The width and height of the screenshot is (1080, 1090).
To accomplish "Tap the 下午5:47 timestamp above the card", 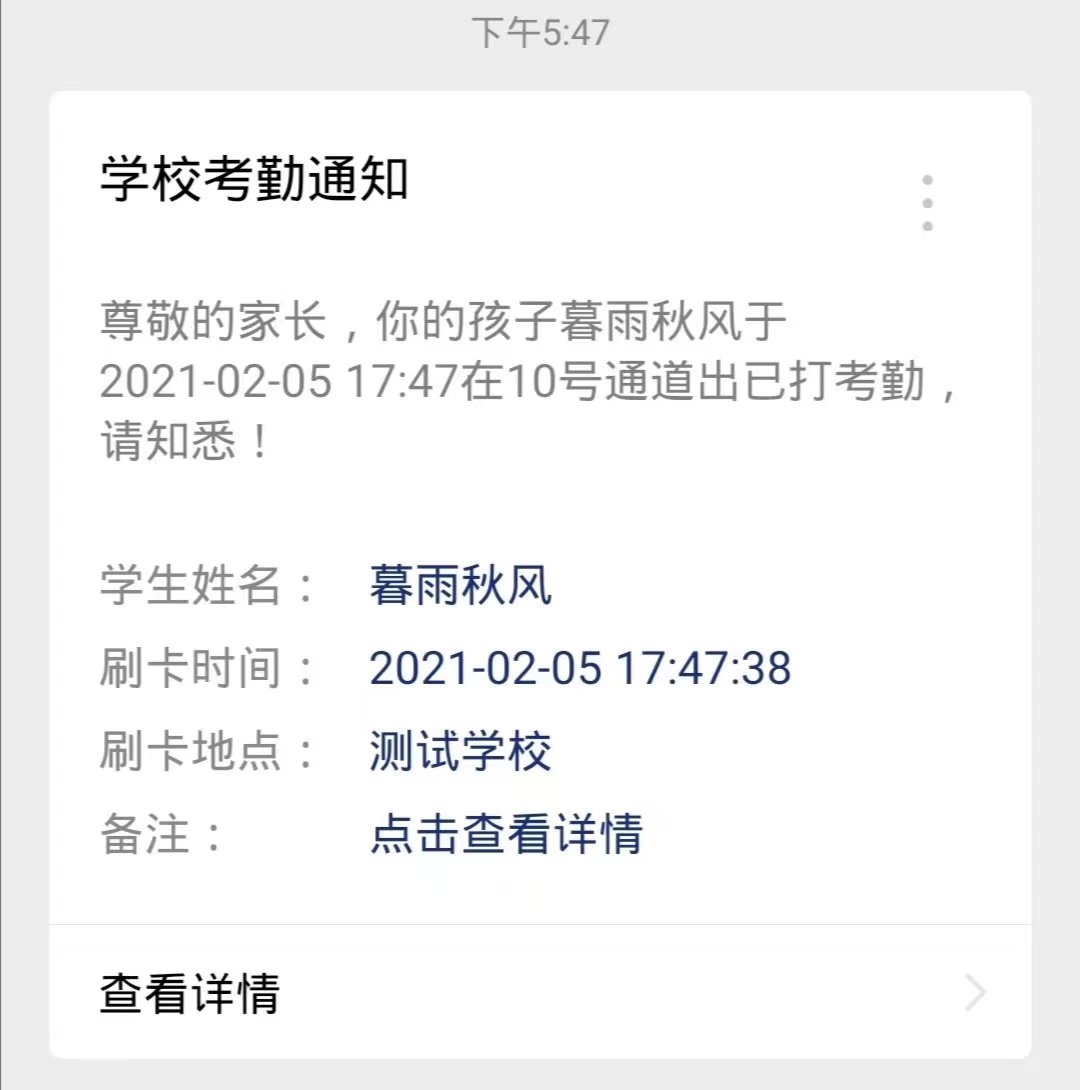I will click(540, 30).
